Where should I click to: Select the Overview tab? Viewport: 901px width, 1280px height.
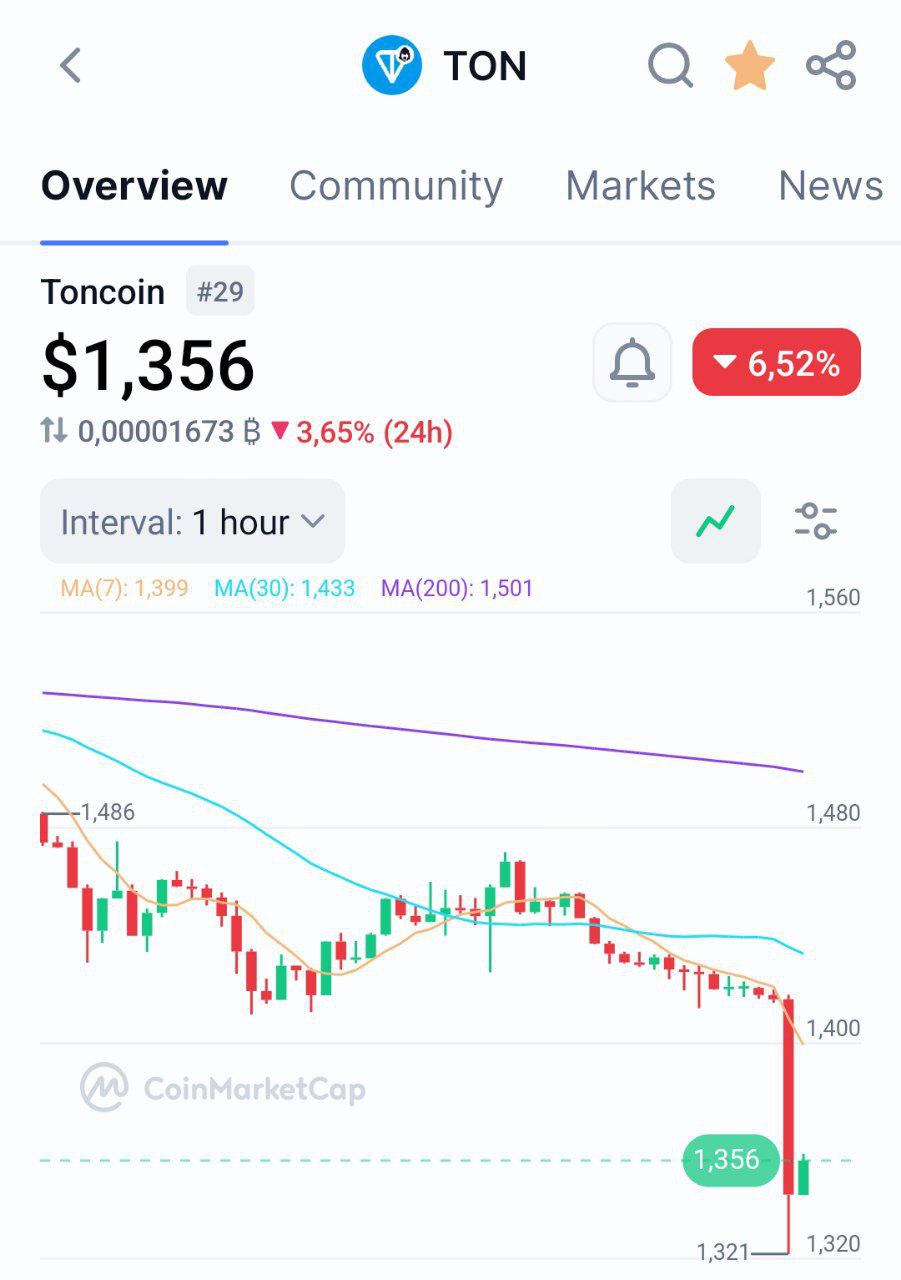[134, 186]
